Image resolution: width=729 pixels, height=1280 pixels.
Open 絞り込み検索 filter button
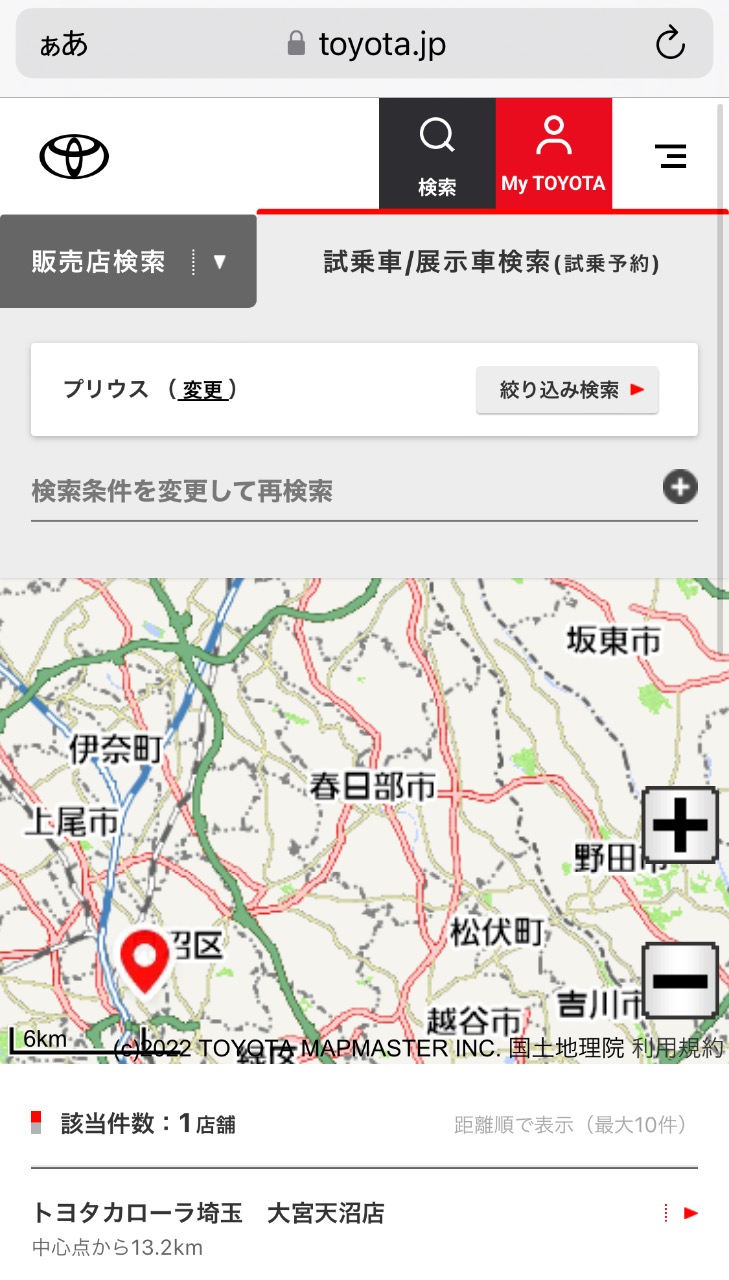click(x=567, y=390)
